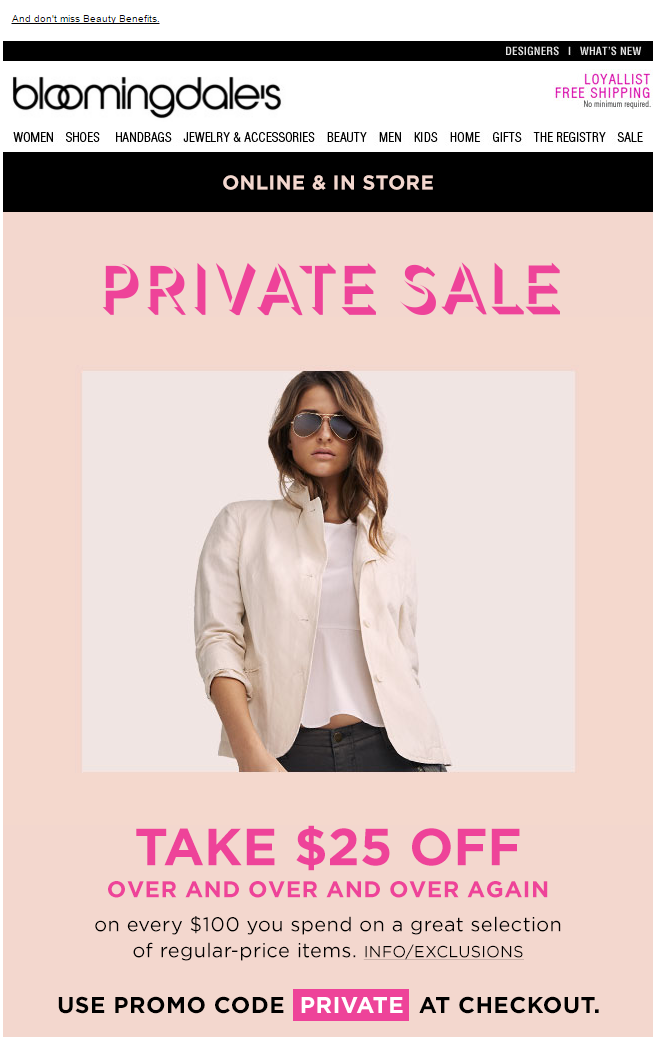Open the Private Sale model image

(x=328, y=571)
